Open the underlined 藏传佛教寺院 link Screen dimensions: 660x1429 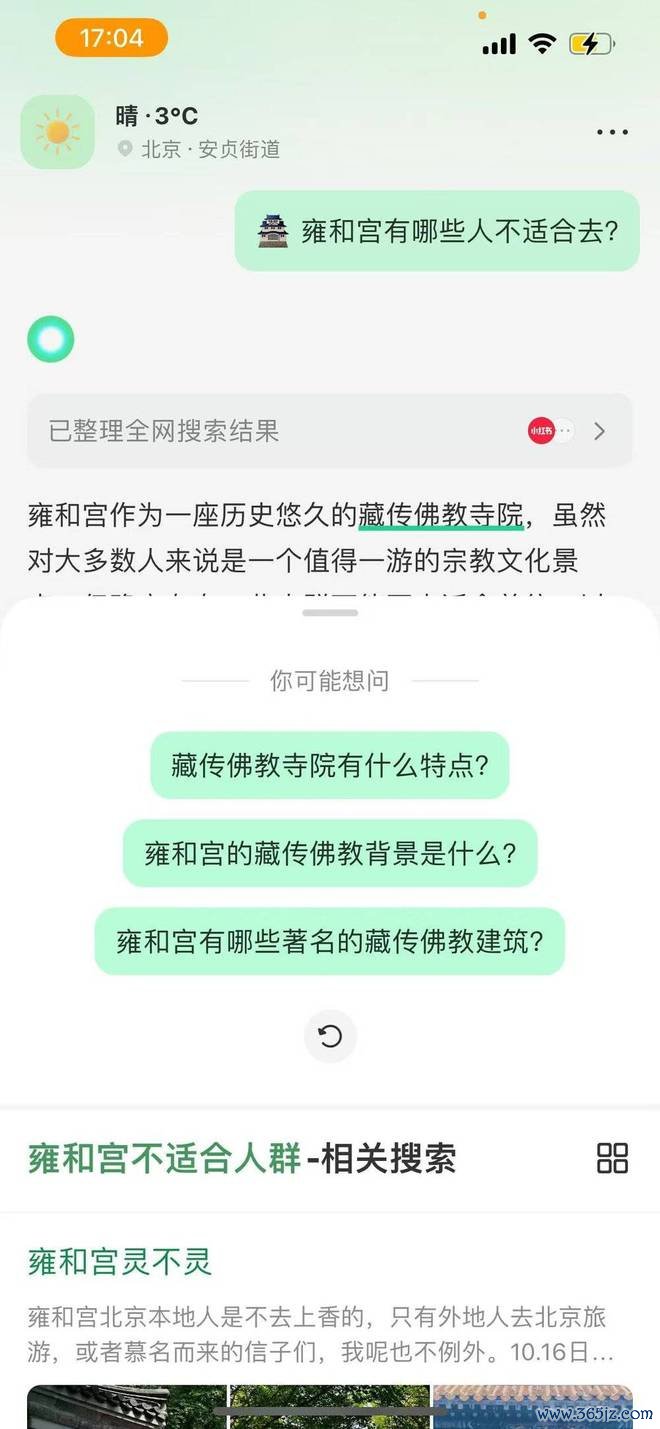point(440,516)
